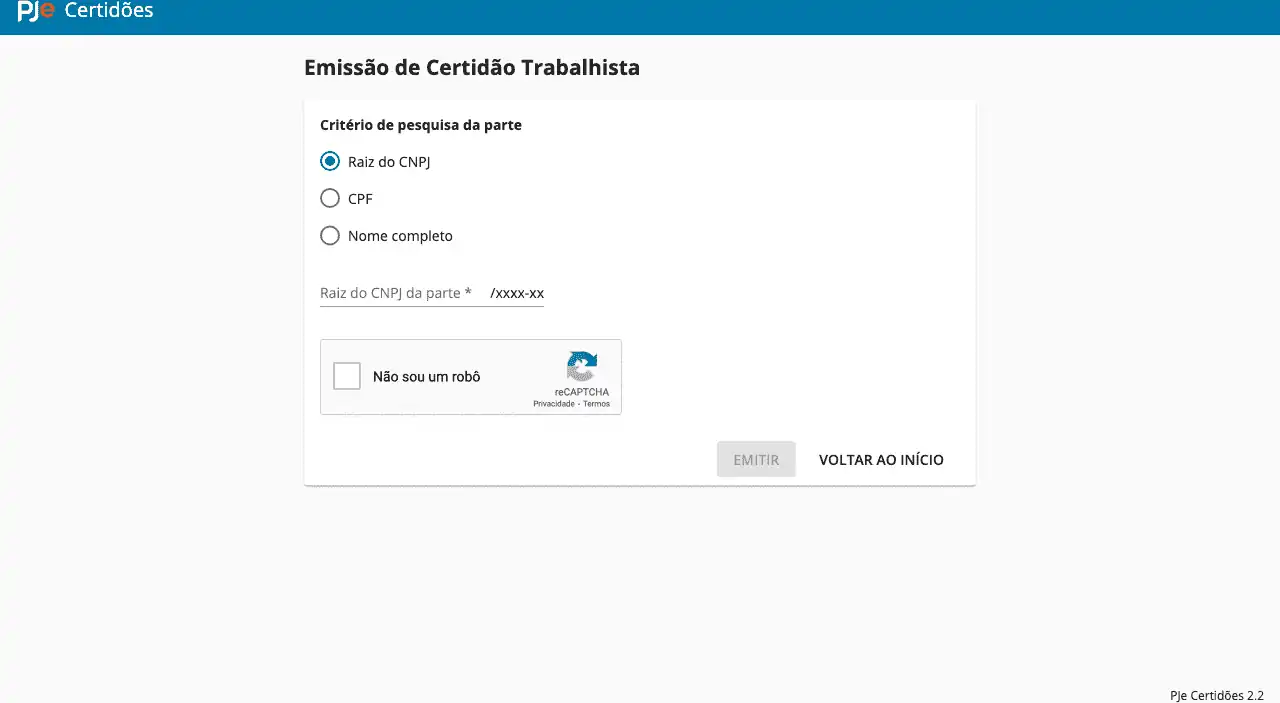Select the Nome completo option
The width and height of the screenshot is (1280, 703).
coord(330,236)
